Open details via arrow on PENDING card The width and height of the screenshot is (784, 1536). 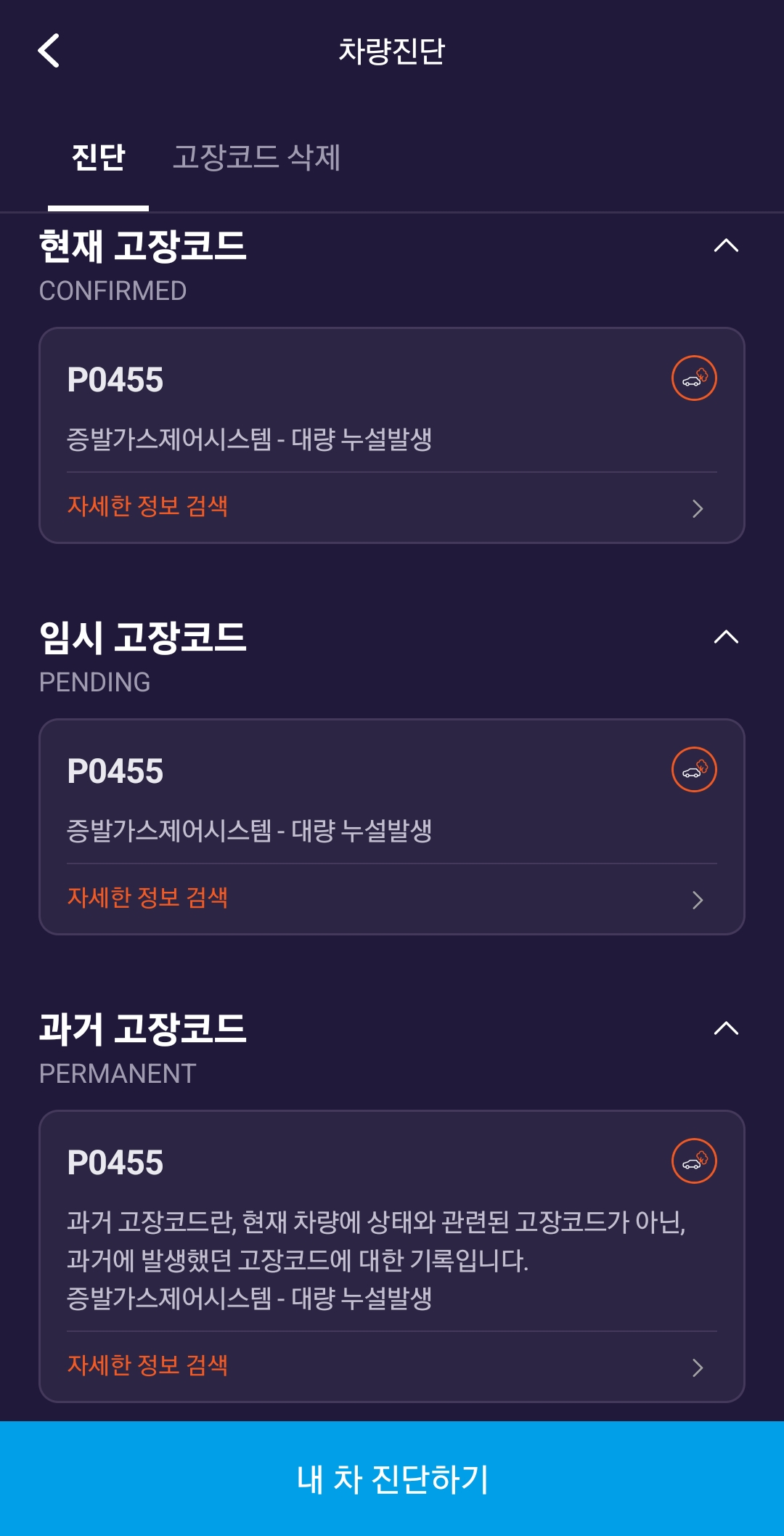pyautogui.click(x=698, y=899)
